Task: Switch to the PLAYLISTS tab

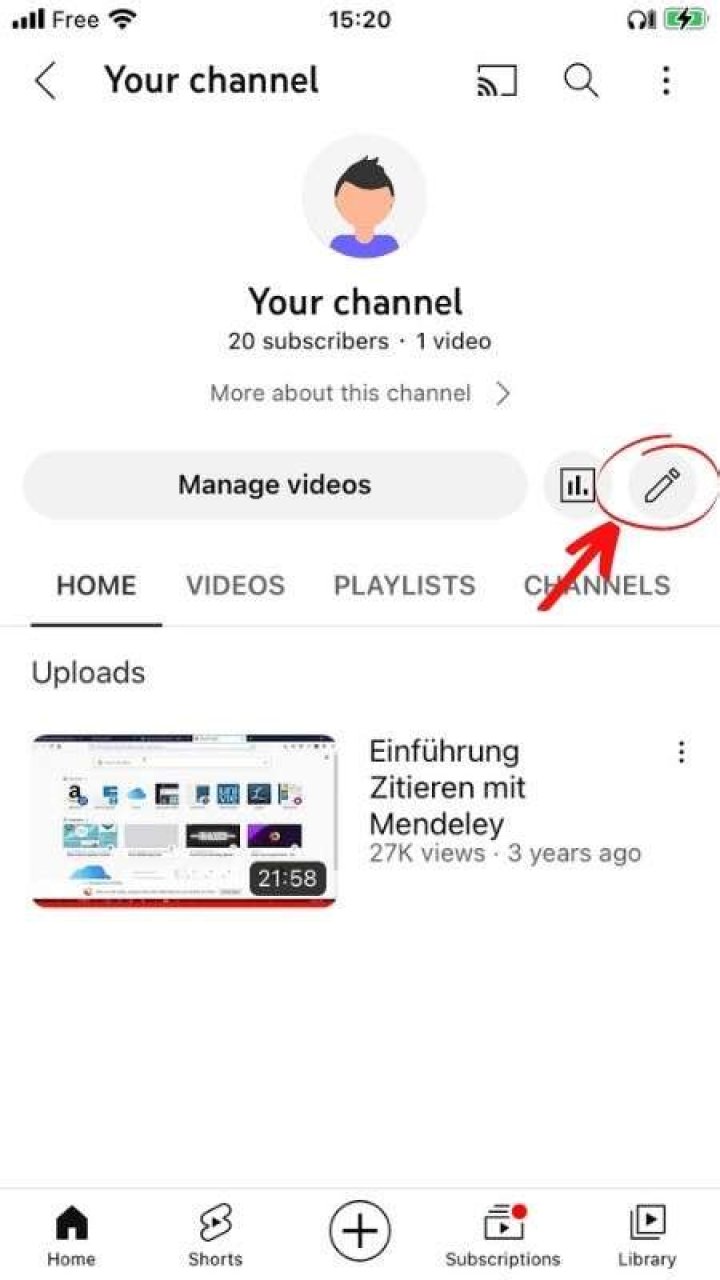Action: pyautogui.click(x=404, y=585)
